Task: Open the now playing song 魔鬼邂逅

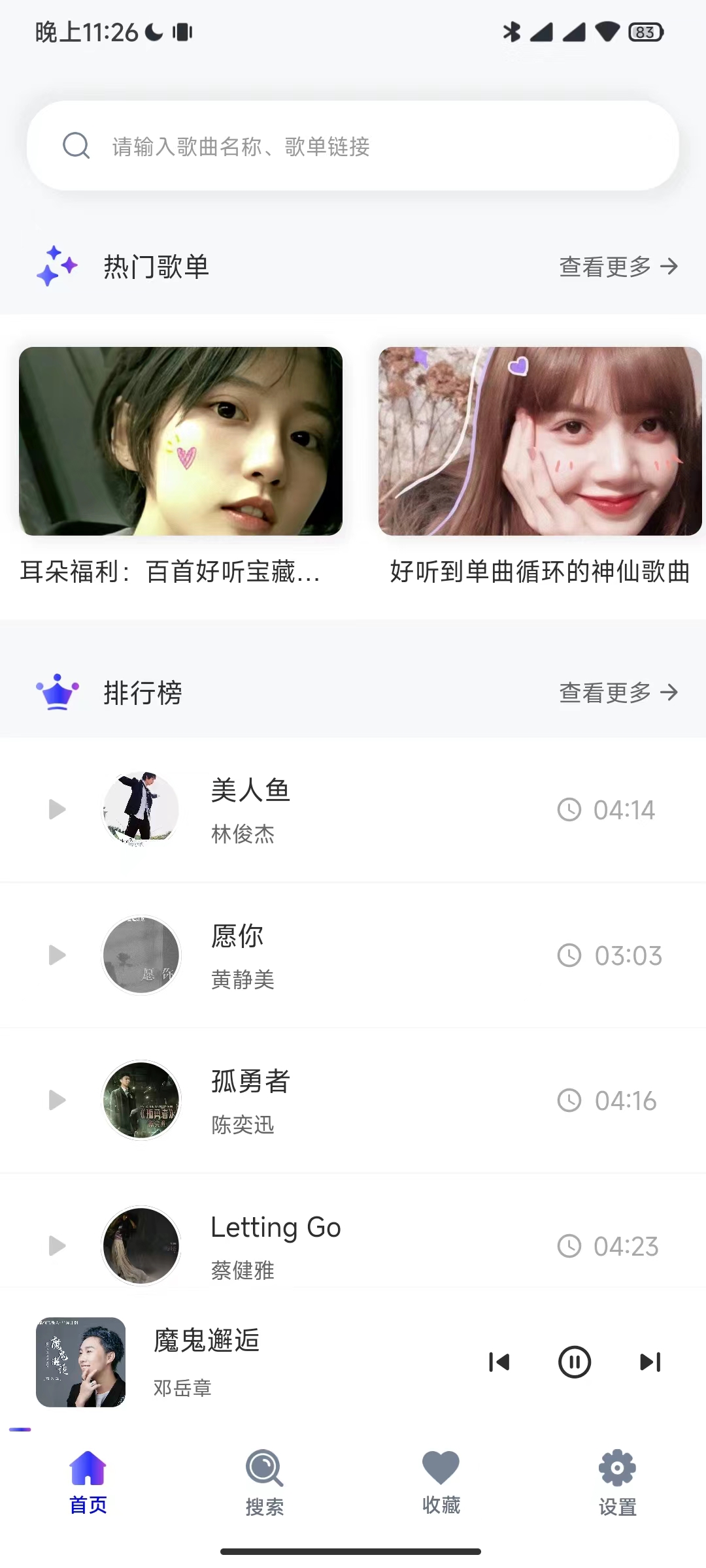Action: [206, 1362]
